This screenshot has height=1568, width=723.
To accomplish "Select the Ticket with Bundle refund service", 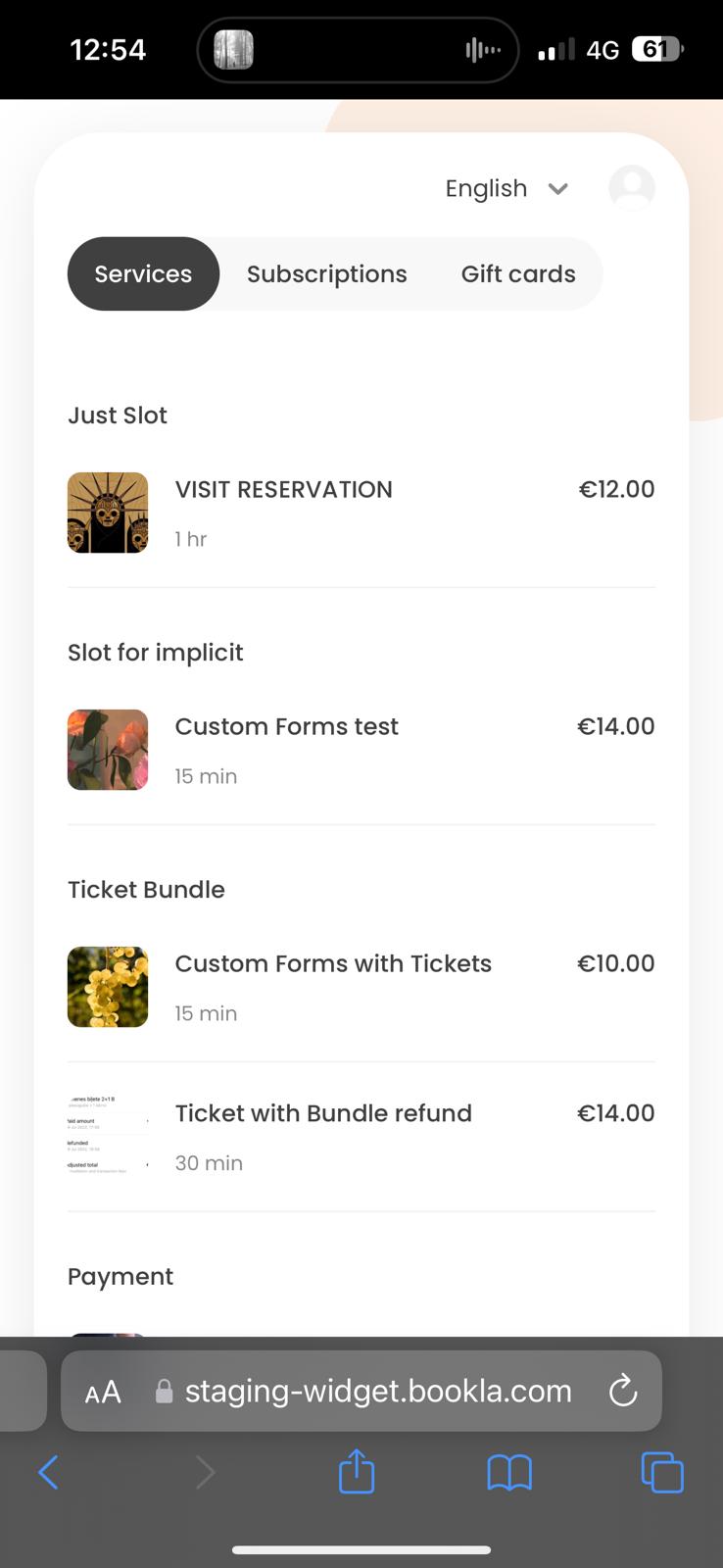I will pos(323,1113).
